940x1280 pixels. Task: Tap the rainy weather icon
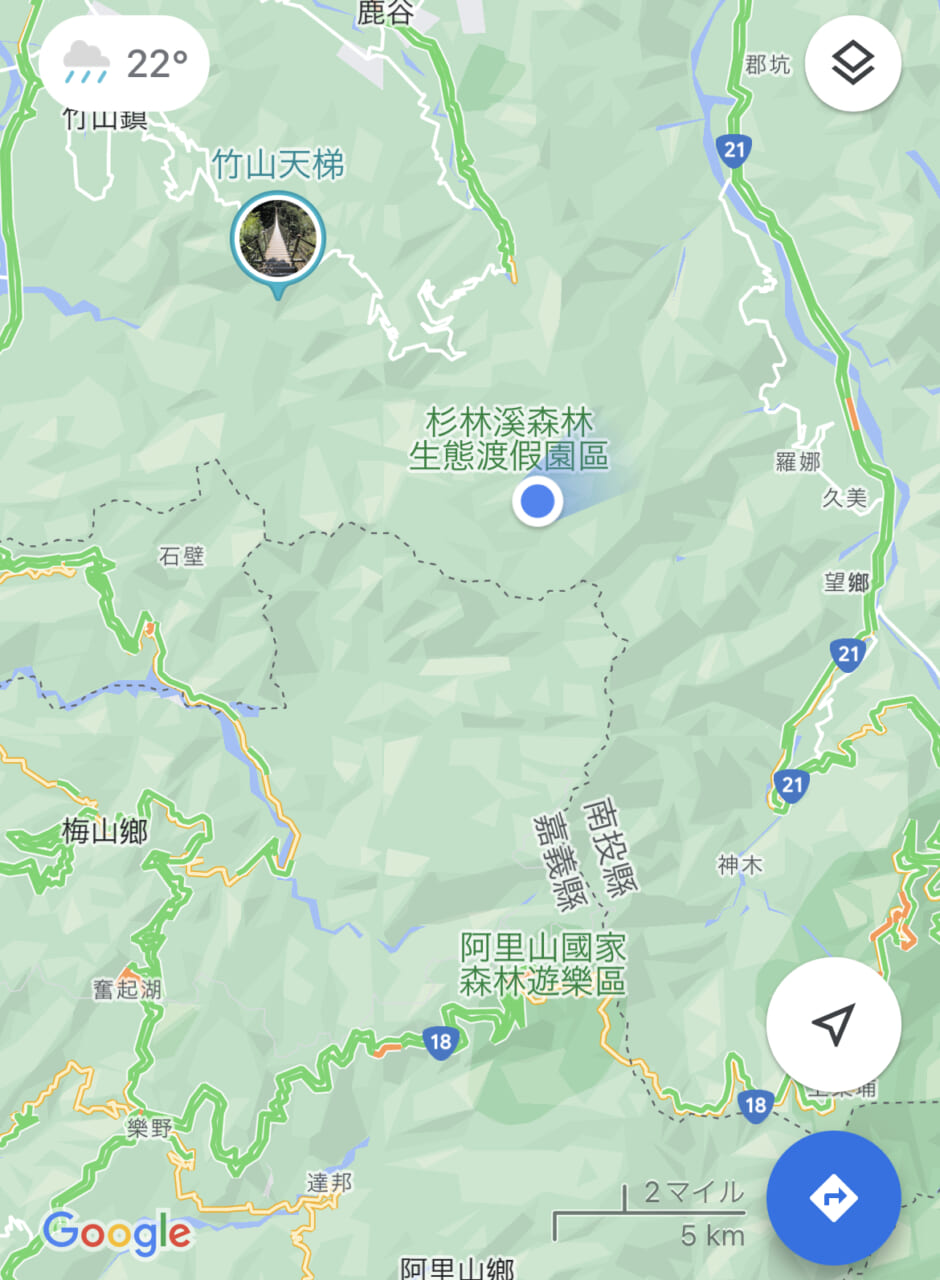[x=88, y=60]
